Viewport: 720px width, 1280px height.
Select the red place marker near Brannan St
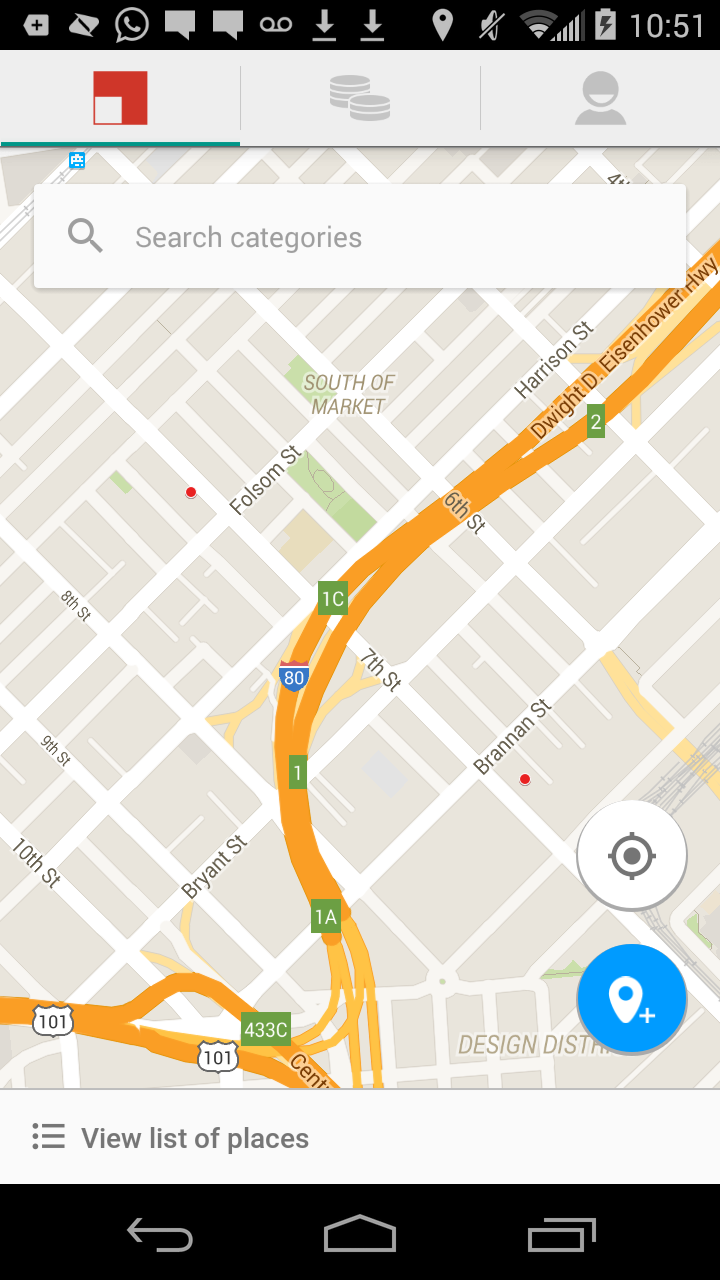click(x=525, y=779)
